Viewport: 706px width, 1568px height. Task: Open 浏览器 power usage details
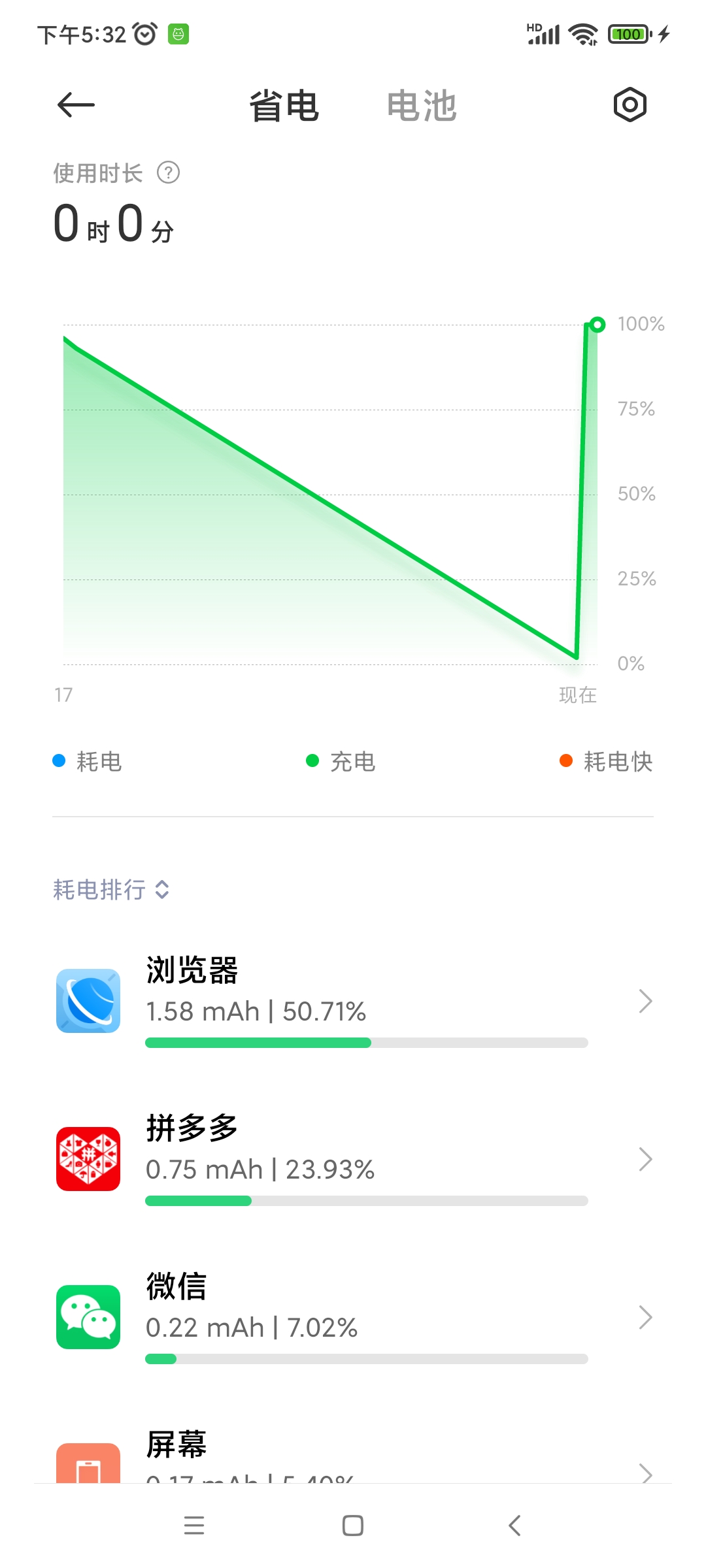(353, 1001)
